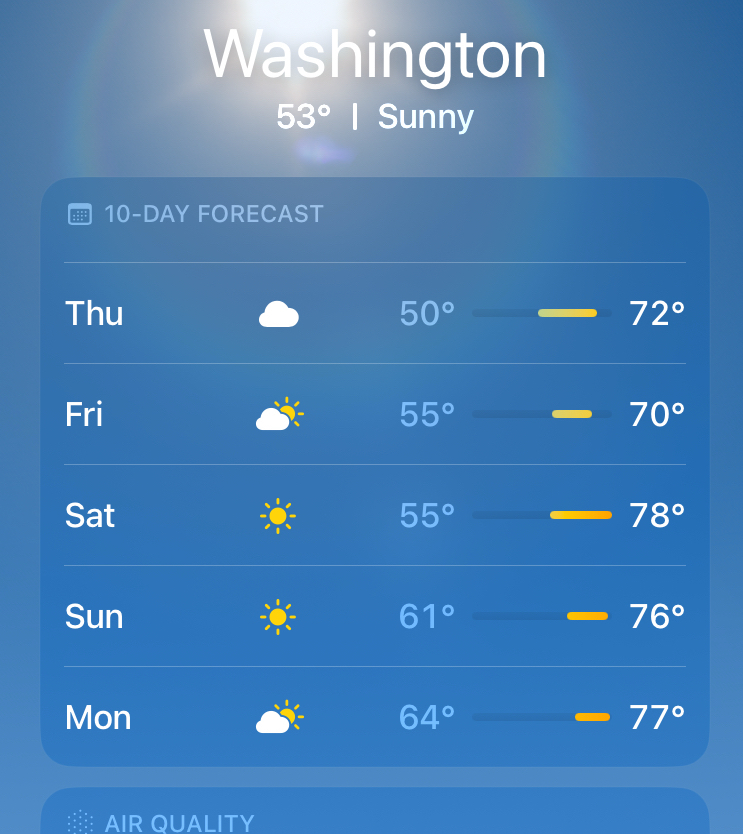Open Thursday's forecast details
This screenshot has height=834, width=743.
pos(374,314)
